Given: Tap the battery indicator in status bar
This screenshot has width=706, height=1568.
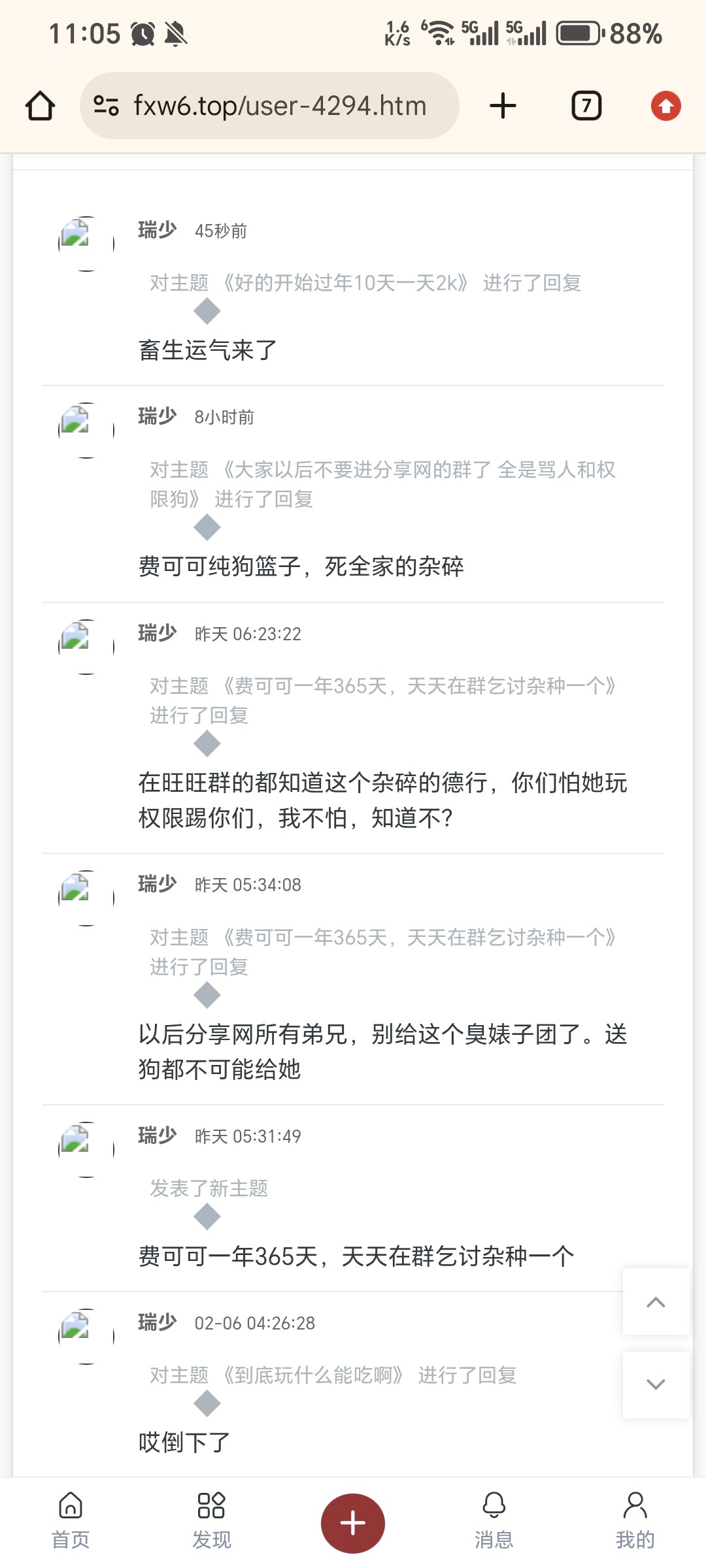Looking at the screenshot, I should (x=578, y=33).
